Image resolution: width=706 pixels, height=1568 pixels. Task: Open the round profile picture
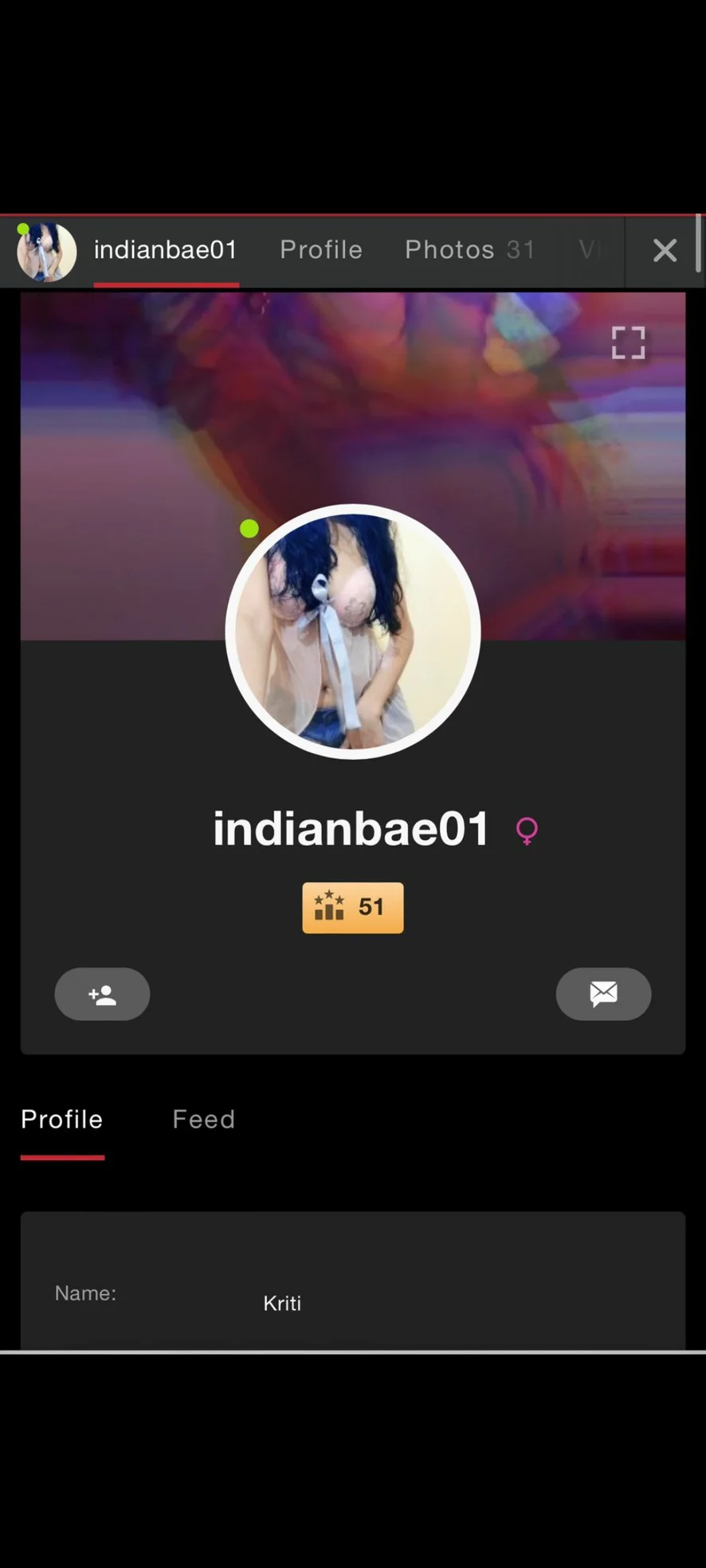click(x=353, y=632)
